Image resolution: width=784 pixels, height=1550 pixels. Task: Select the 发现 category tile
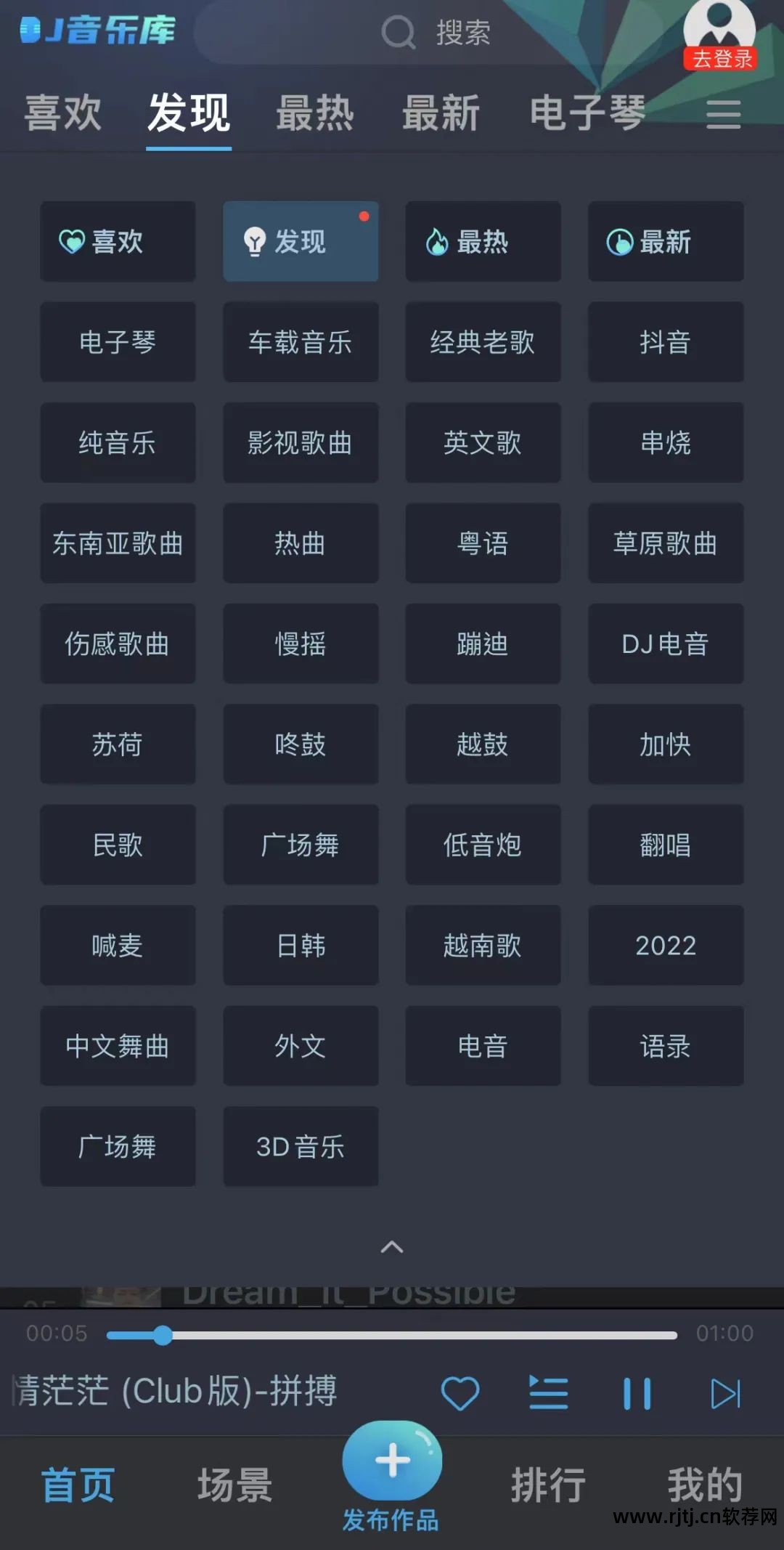(x=301, y=241)
